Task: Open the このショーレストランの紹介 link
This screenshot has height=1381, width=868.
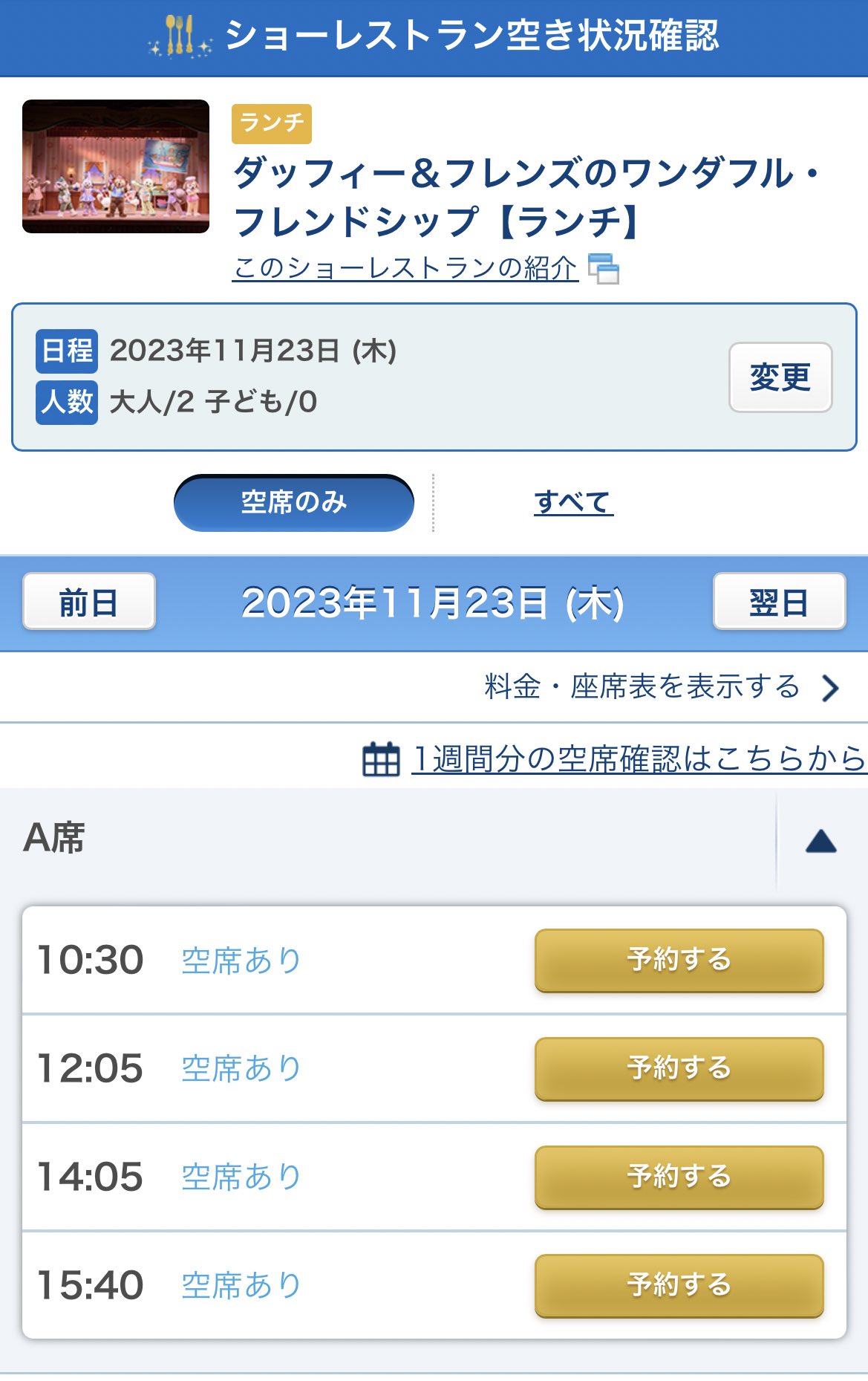Action: (x=405, y=268)
